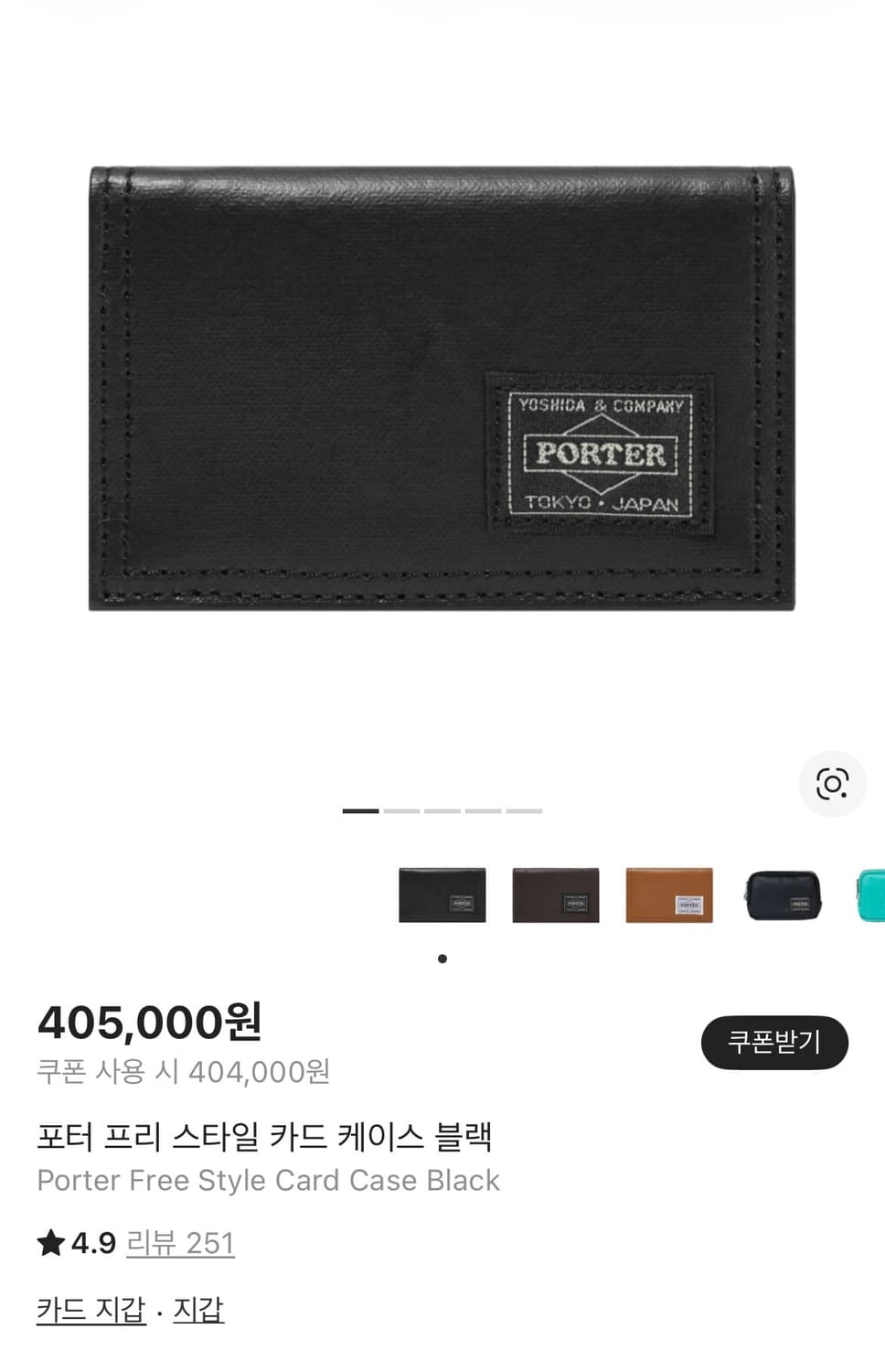Tap the pagination dot below the variants
885x1372 pixels.
(x=442, y=959)
